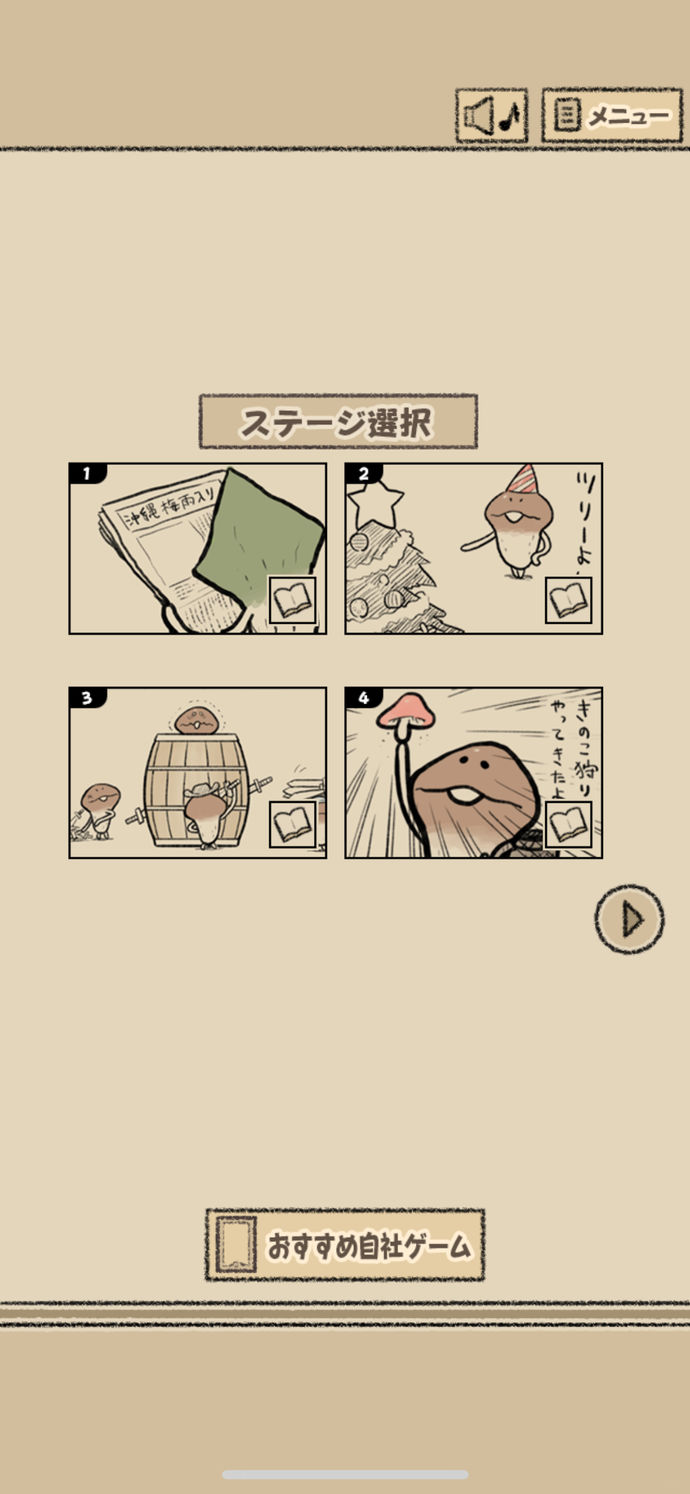This screenshot has width=690, height=1494.
Task: Open the book icon on stage 4
Action: (568, 825)
